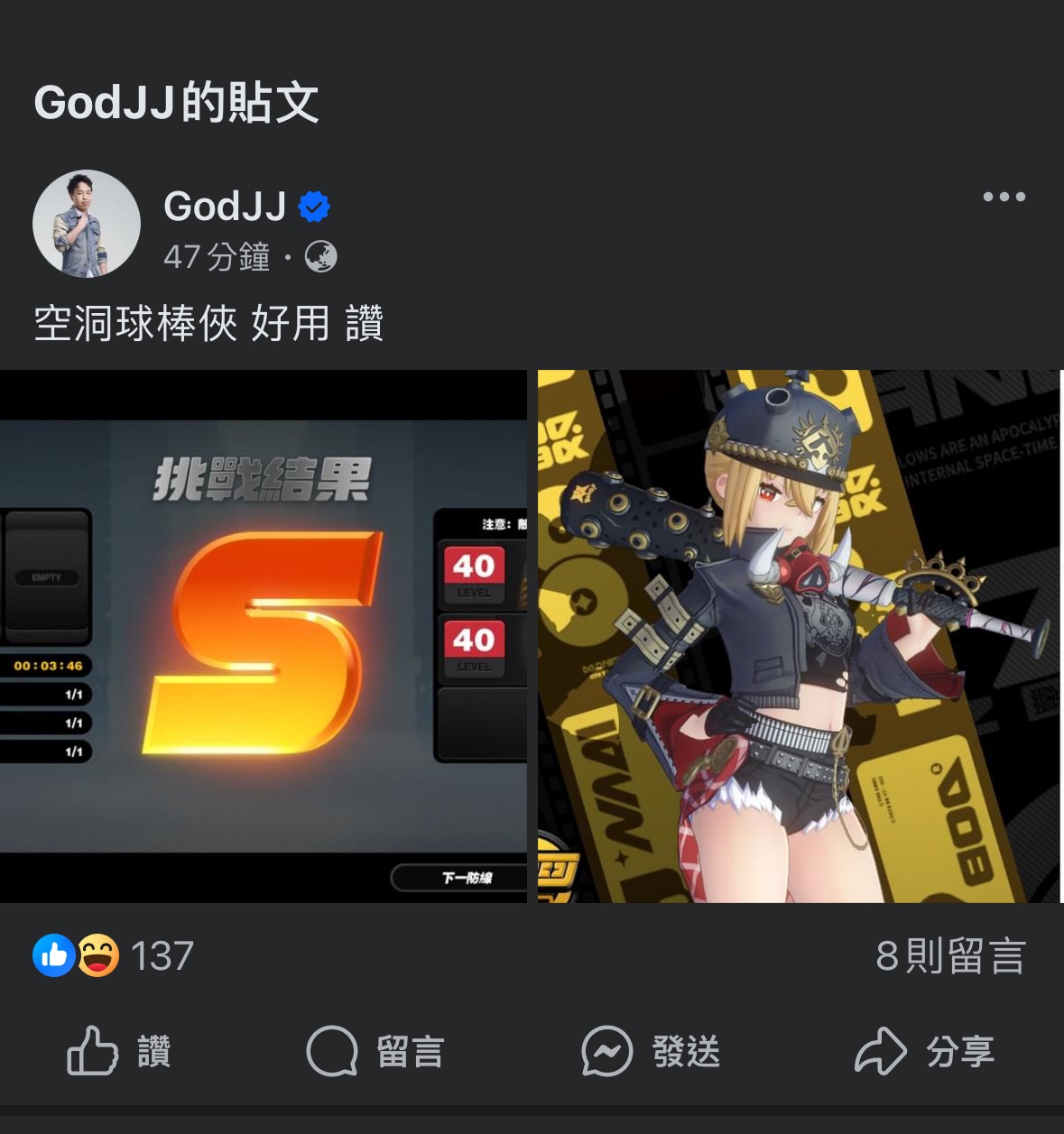Image resolution: width=1064 pixels, height=1134 pixels.
Task: Like the post with 讚 button
Action: [x=120, y=1052]
